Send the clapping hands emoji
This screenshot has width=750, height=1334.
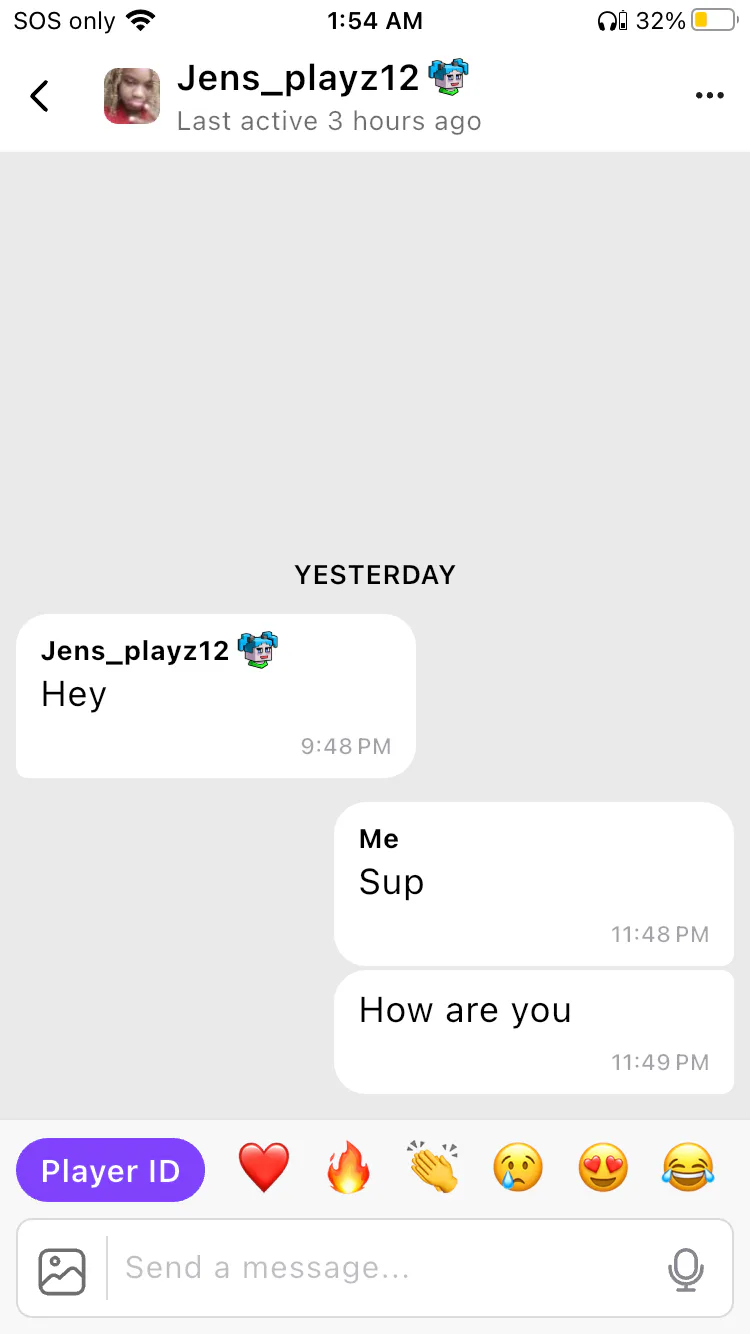tap(434, 1167)
